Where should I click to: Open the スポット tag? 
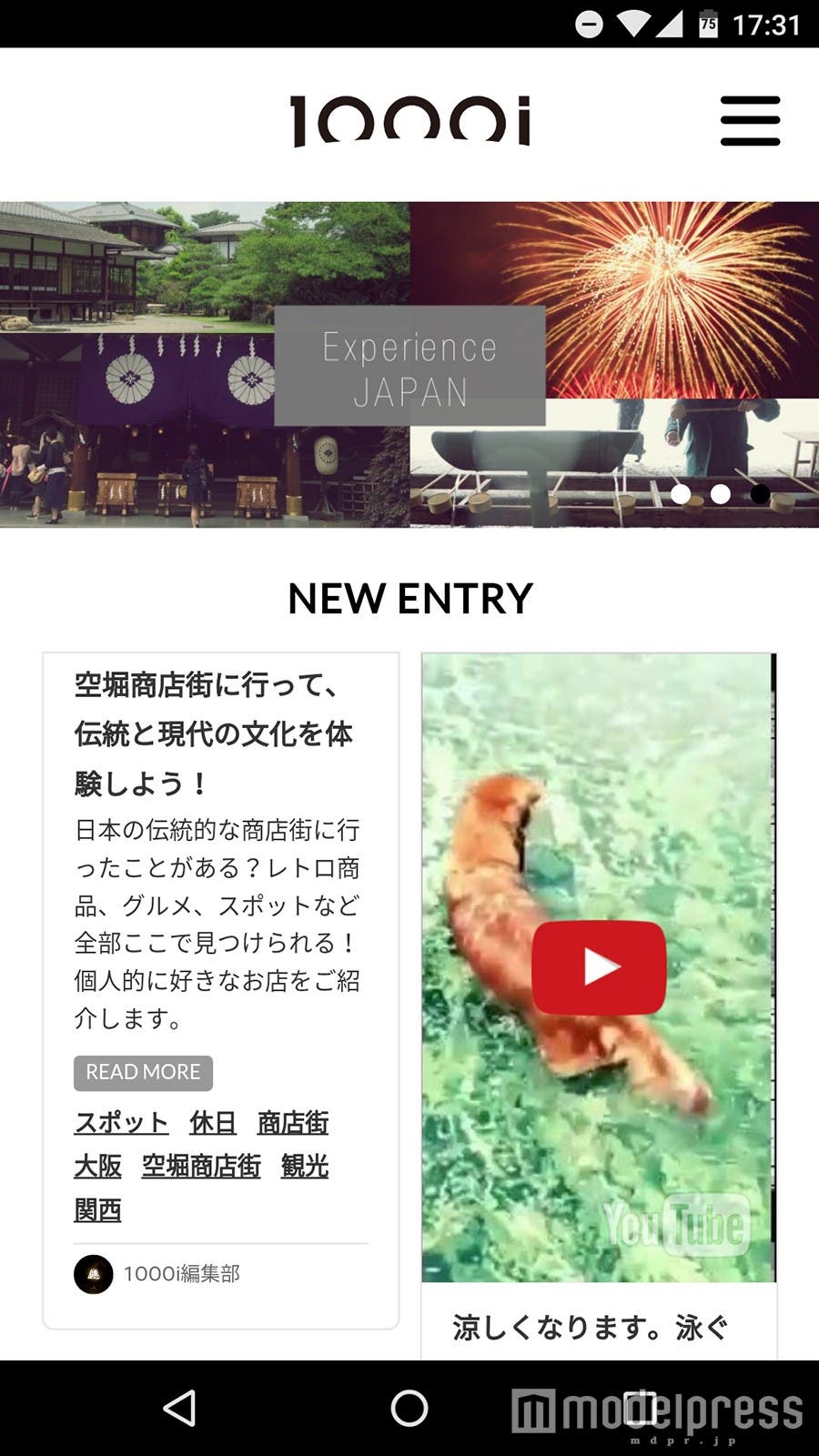tap(121, 1123)
